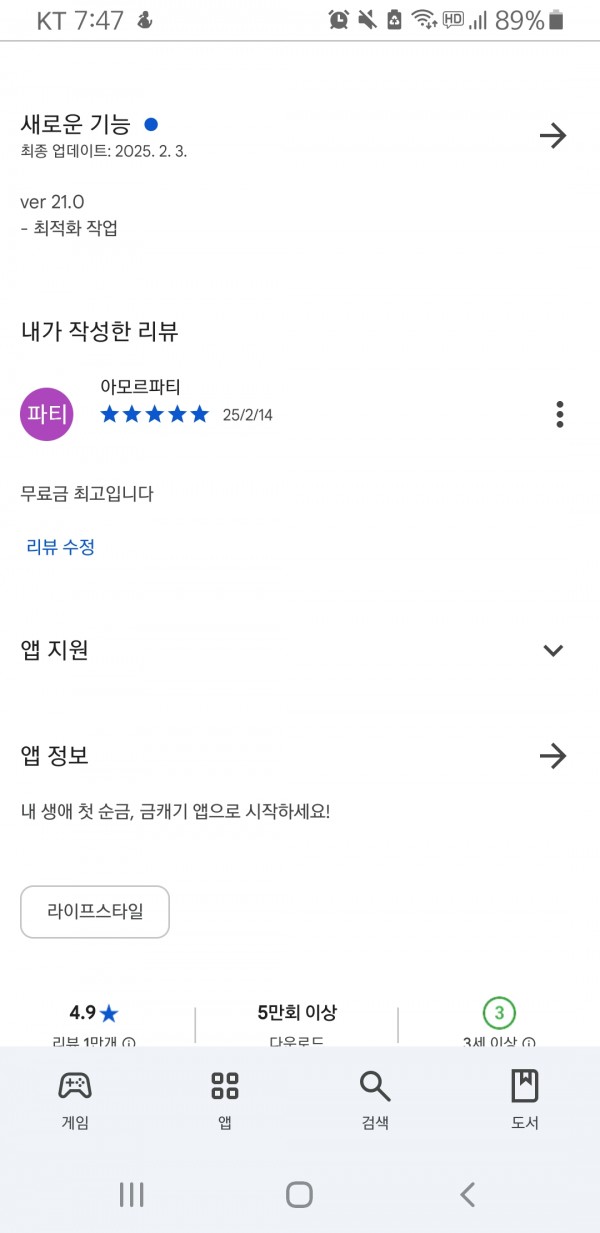Switch to the 앱 tab
Image resolution: width=600 pixels, height=1233 pixels.
pyautogui.click(x=225, y=1099)
